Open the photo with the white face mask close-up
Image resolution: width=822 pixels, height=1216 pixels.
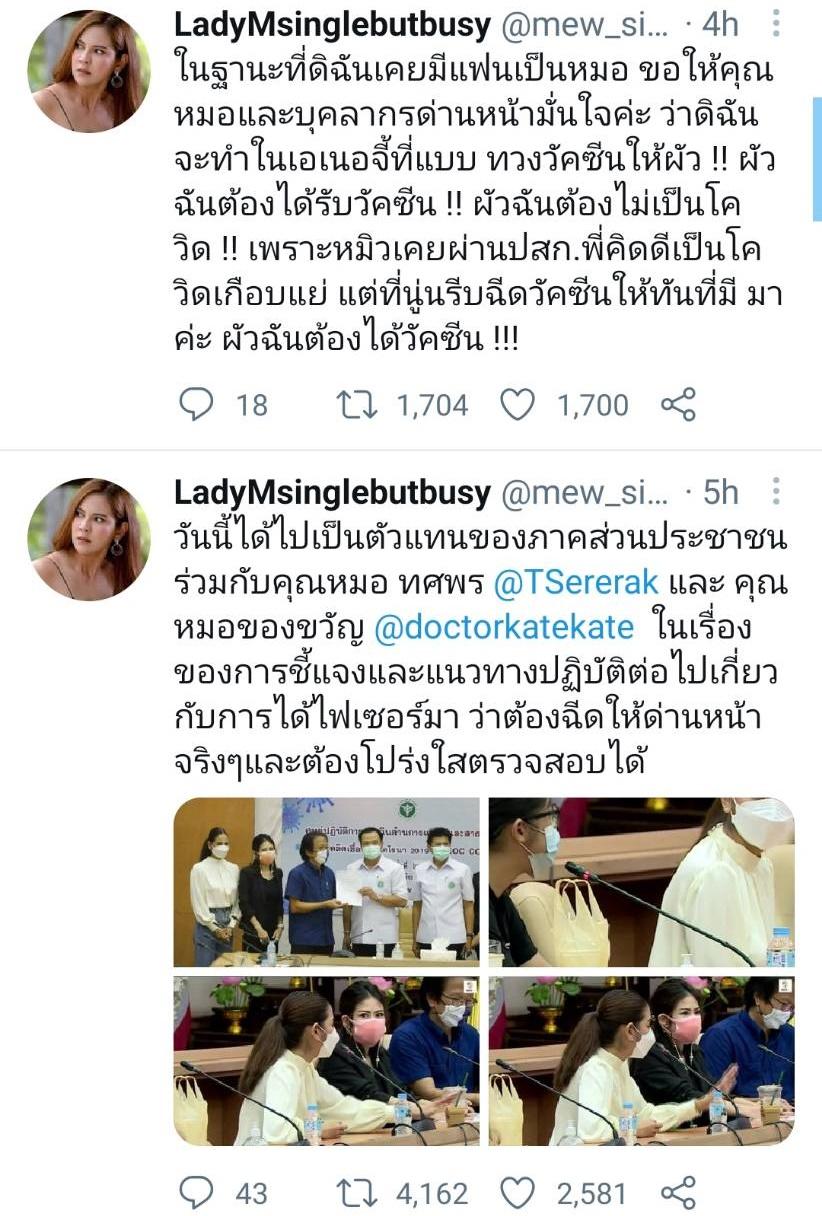coord(641,882)
